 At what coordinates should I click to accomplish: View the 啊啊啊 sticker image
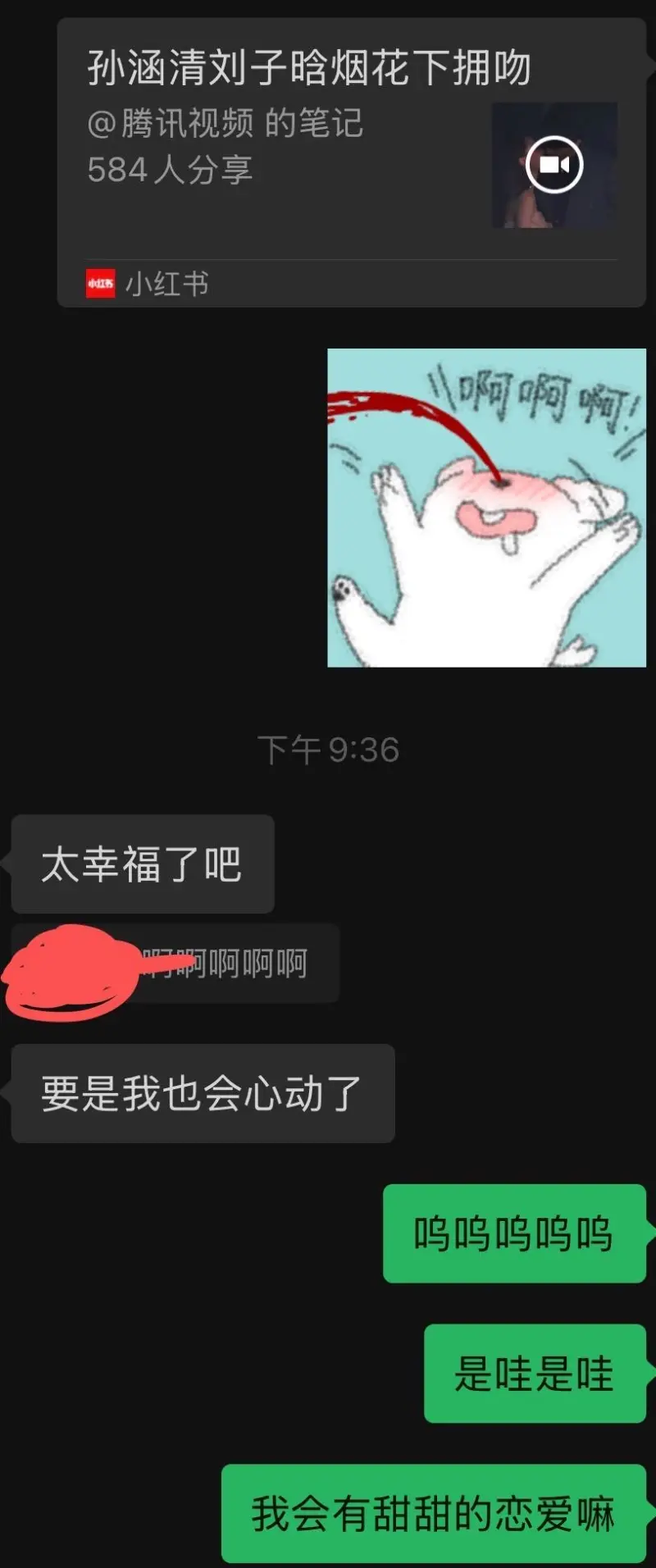click(x=486, y=508)
